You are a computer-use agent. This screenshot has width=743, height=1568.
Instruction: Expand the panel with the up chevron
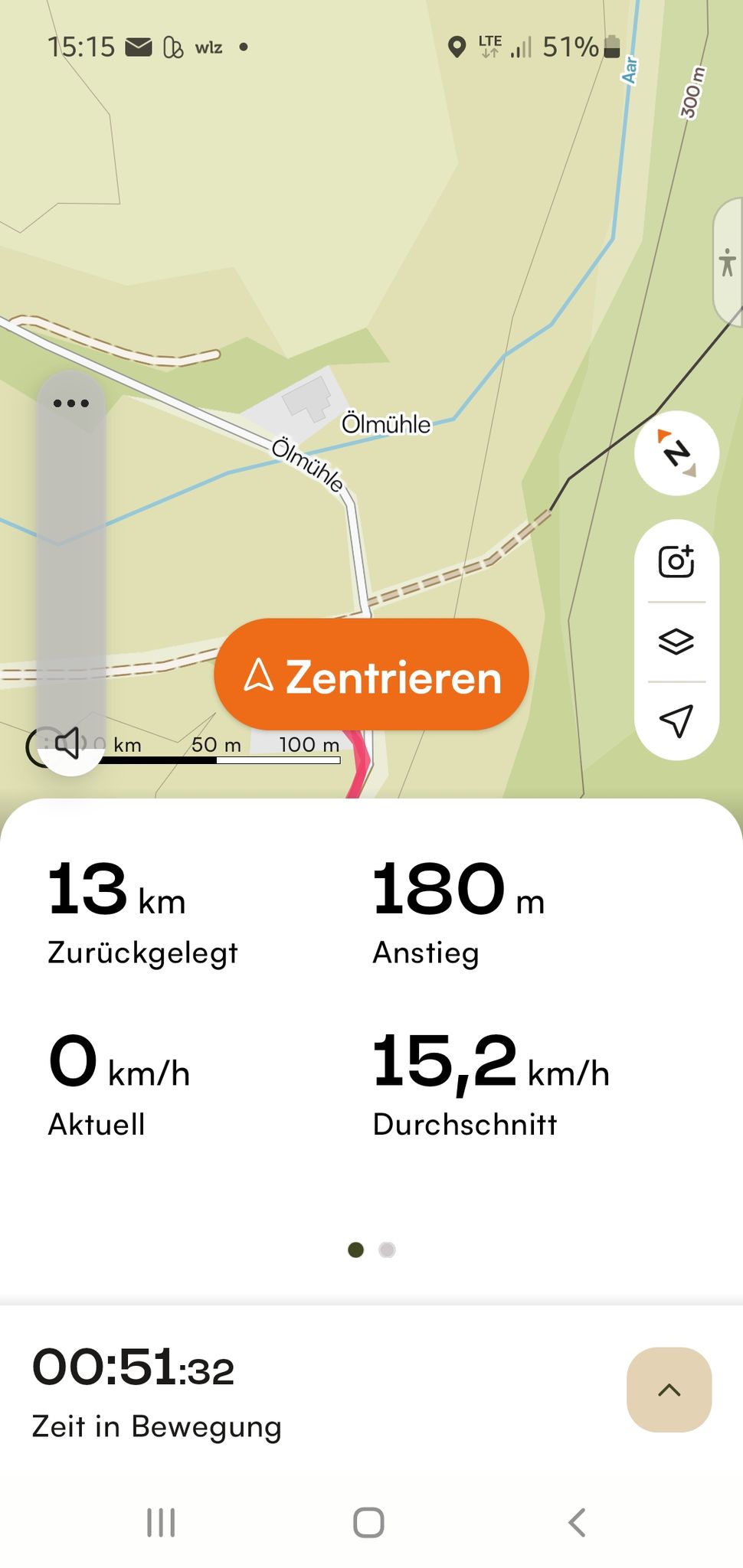coord(669,1390)
